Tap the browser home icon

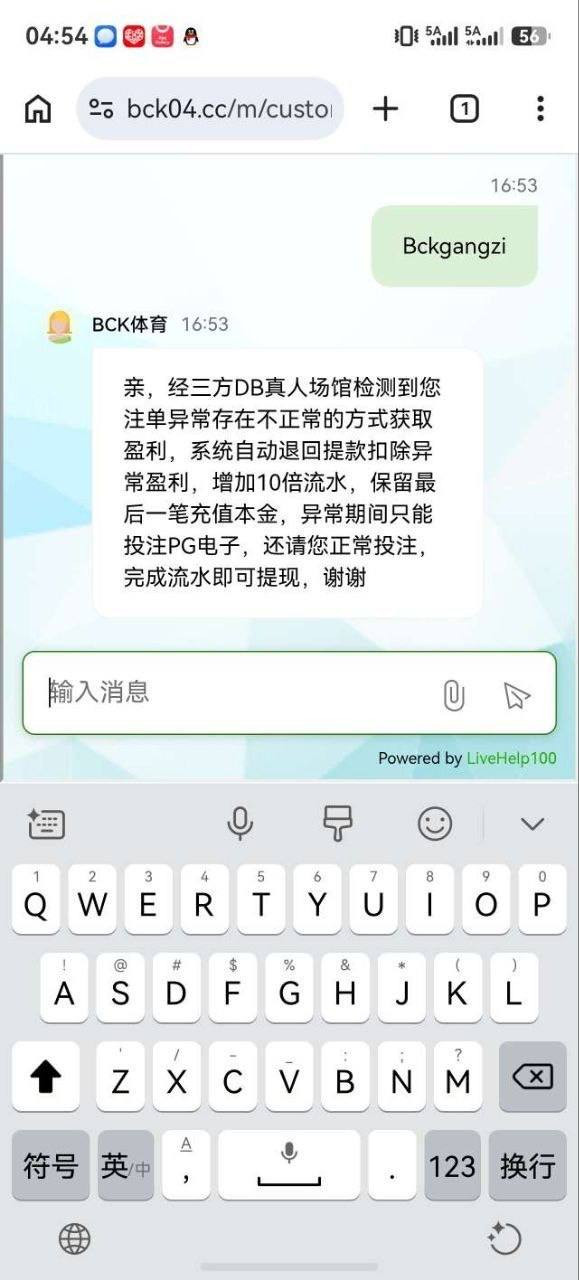[38, 109]
